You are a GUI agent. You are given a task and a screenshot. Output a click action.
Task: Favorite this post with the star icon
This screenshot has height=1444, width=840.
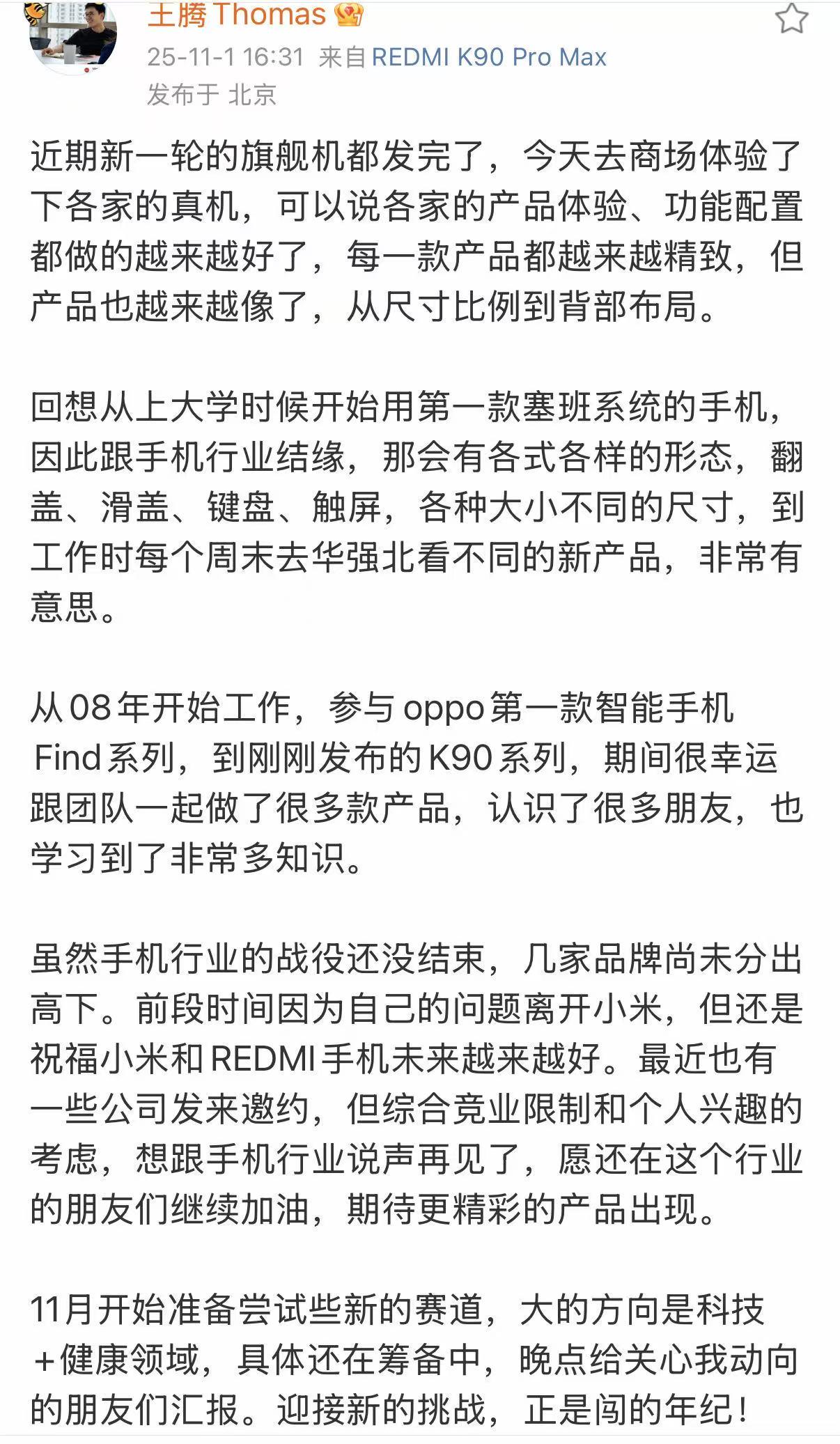coord(791,19)
